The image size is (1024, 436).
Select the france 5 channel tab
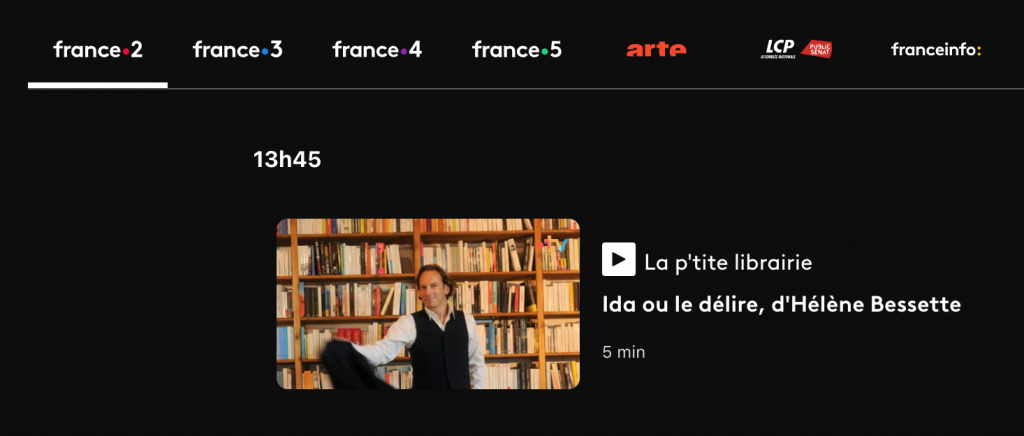tap(516, 49)
